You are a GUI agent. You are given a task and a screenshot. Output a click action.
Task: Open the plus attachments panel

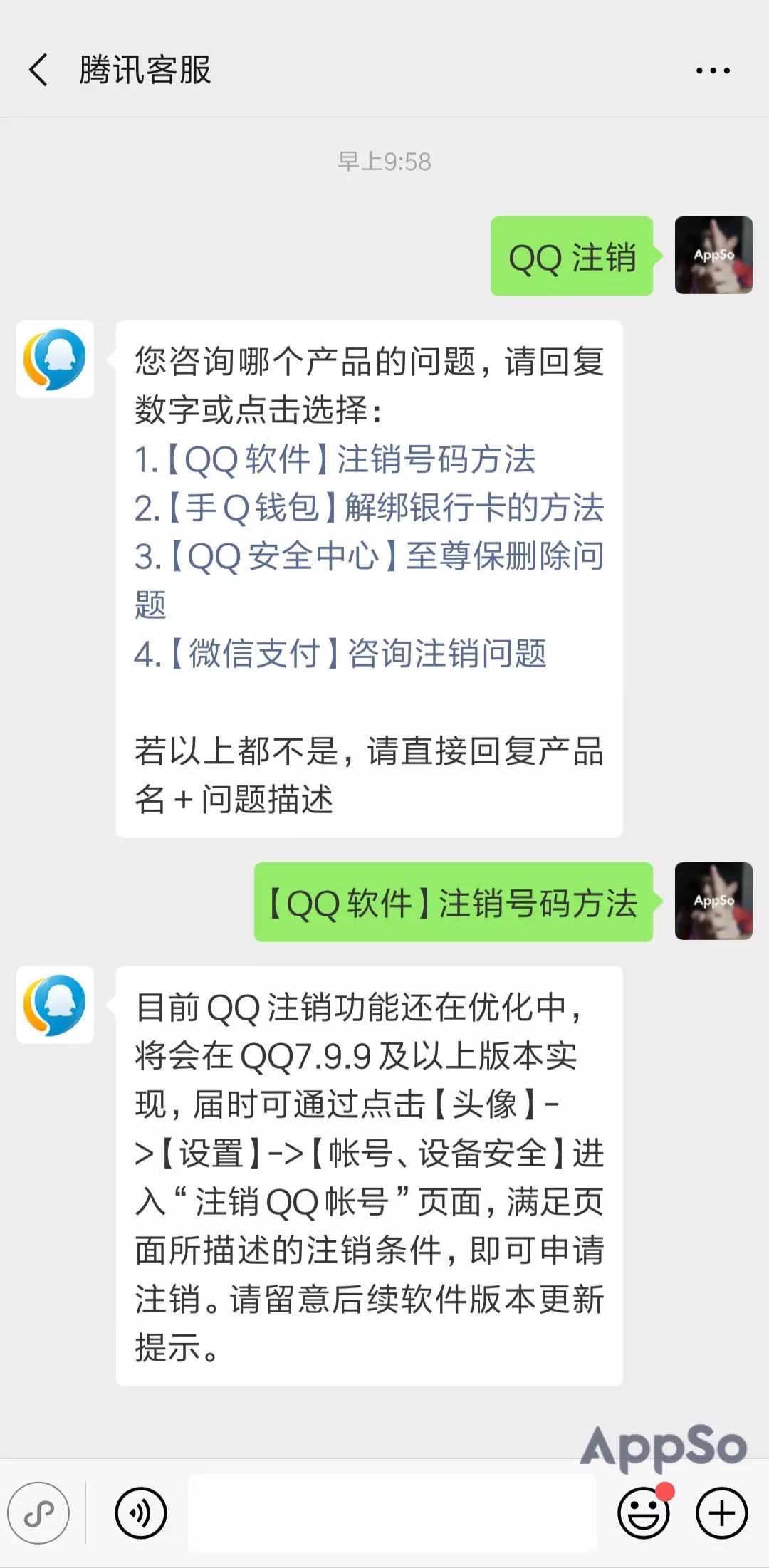(721, 1513)
